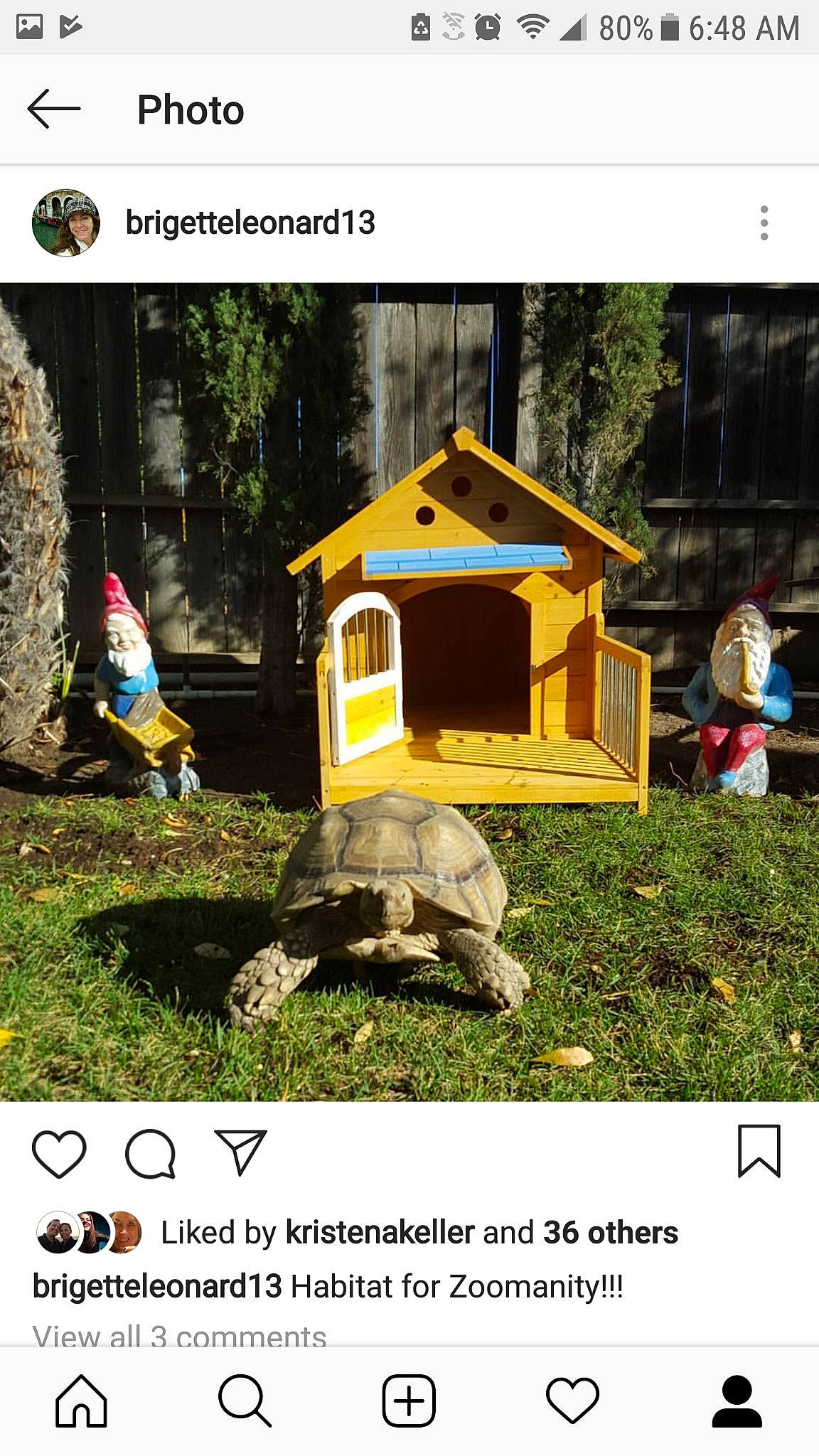
Task: Open the post options three-dot menu
Action: pyautogui.click(x=764, y=221)
